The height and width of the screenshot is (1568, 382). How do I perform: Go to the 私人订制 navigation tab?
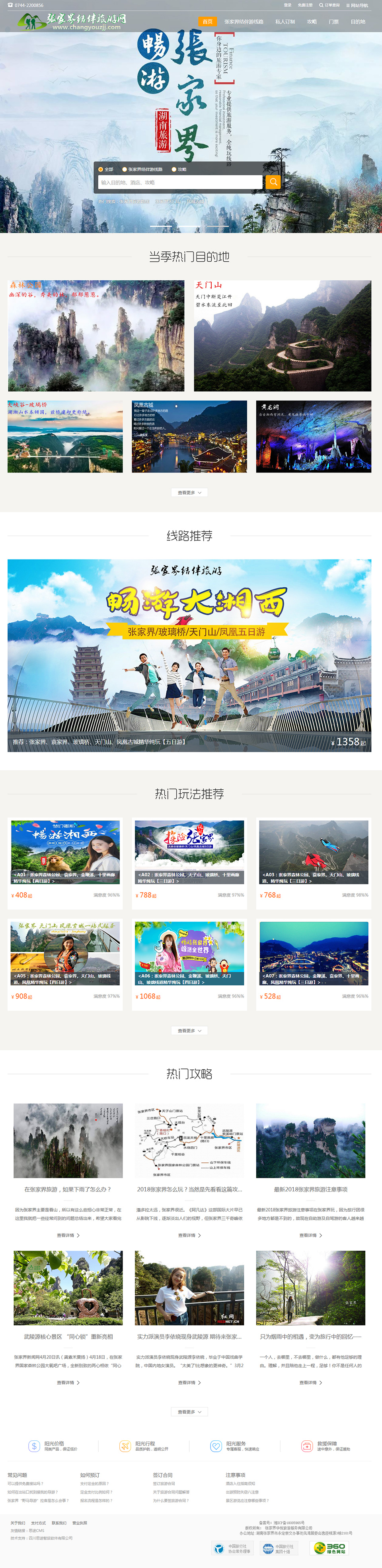tap(285, 21)
